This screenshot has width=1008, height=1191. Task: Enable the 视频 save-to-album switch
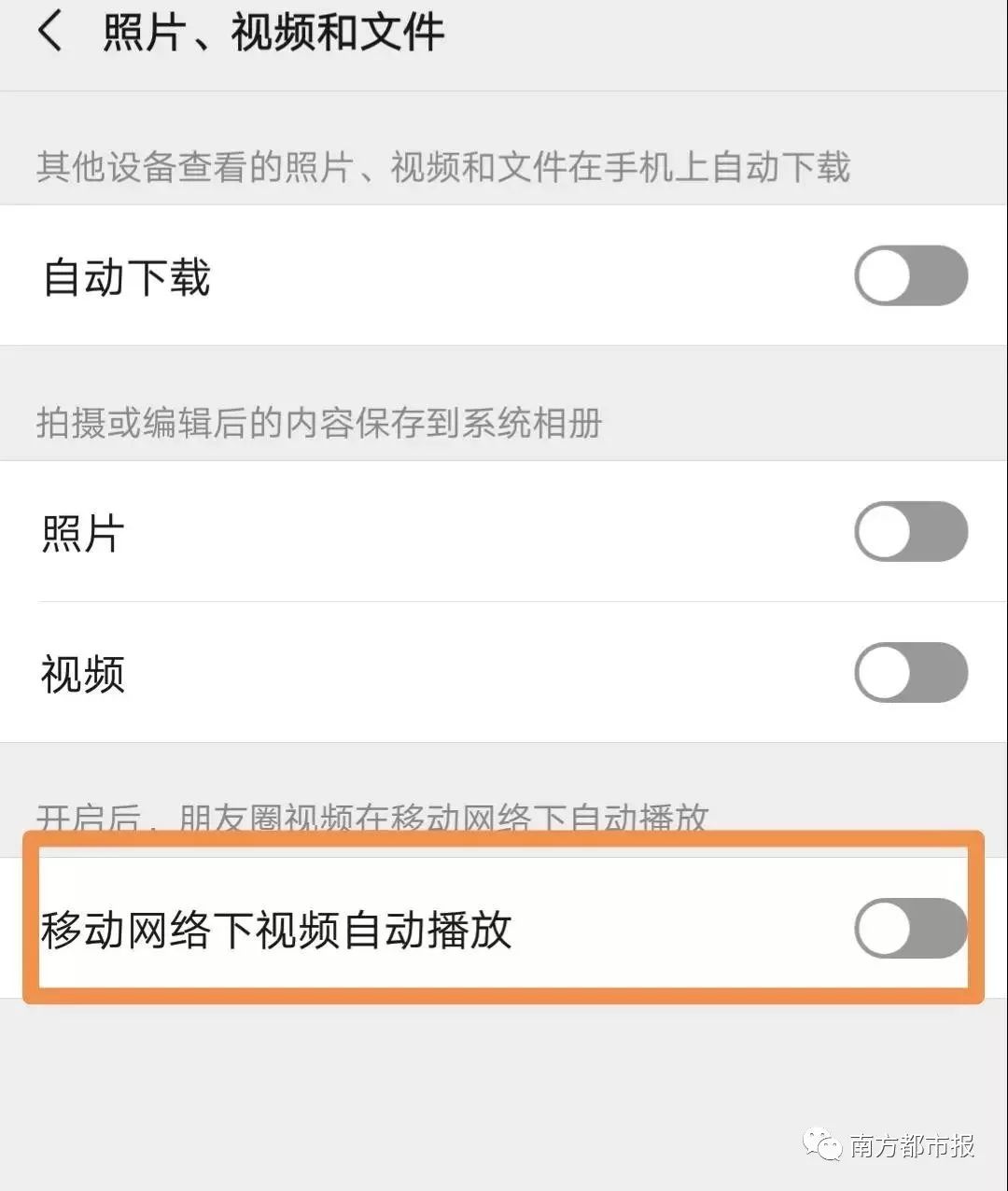tap(910, 672)
